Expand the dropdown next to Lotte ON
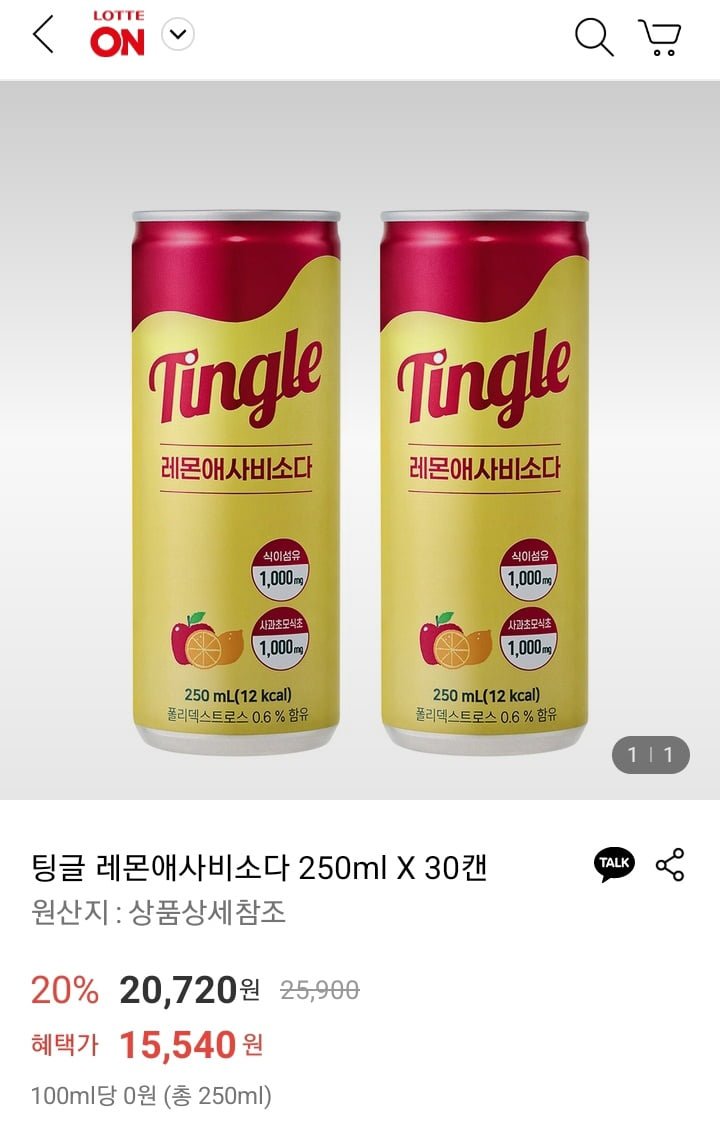 (178, 36)
